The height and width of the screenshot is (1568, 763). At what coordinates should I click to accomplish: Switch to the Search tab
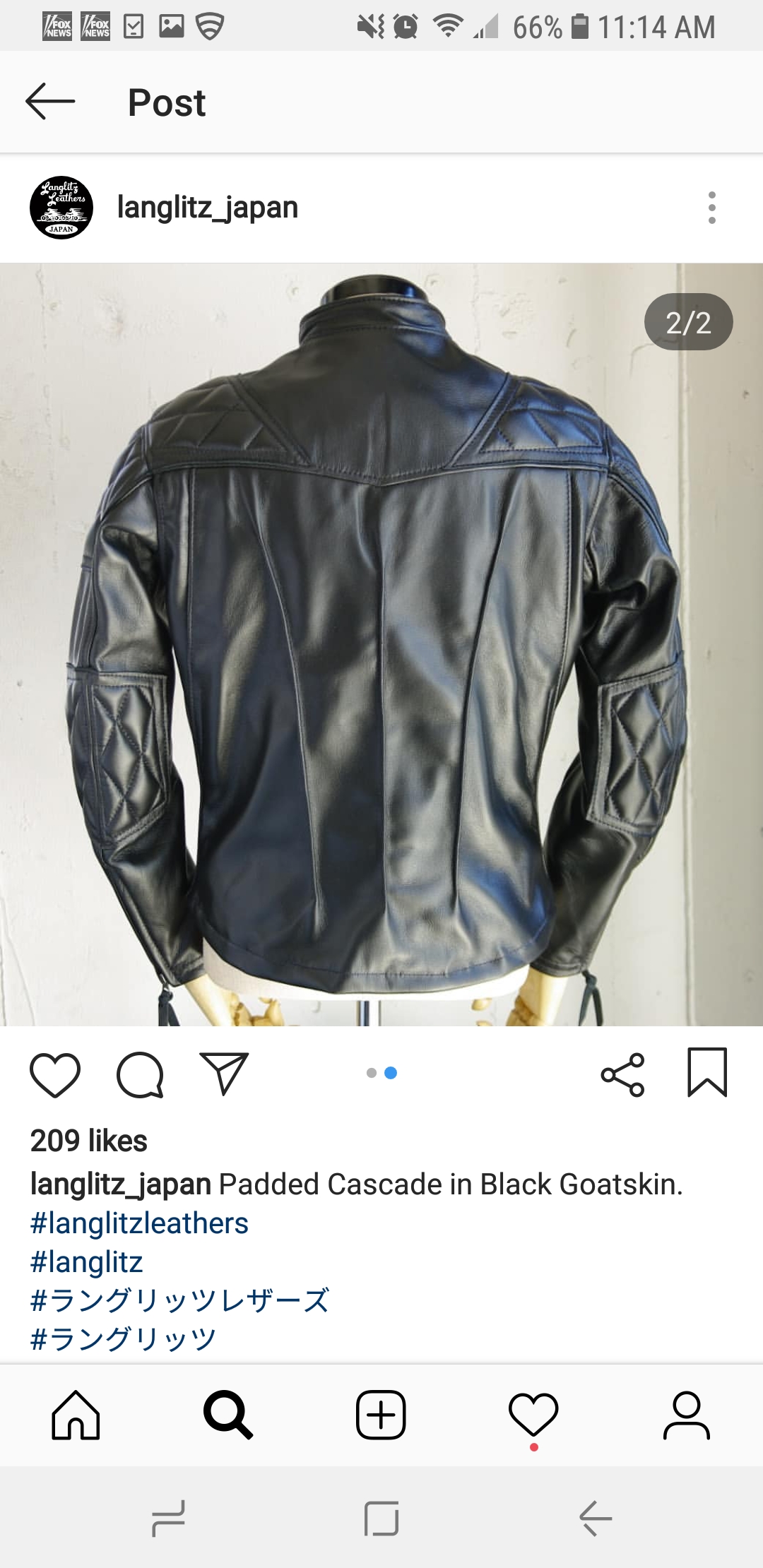click(228, 1415)
